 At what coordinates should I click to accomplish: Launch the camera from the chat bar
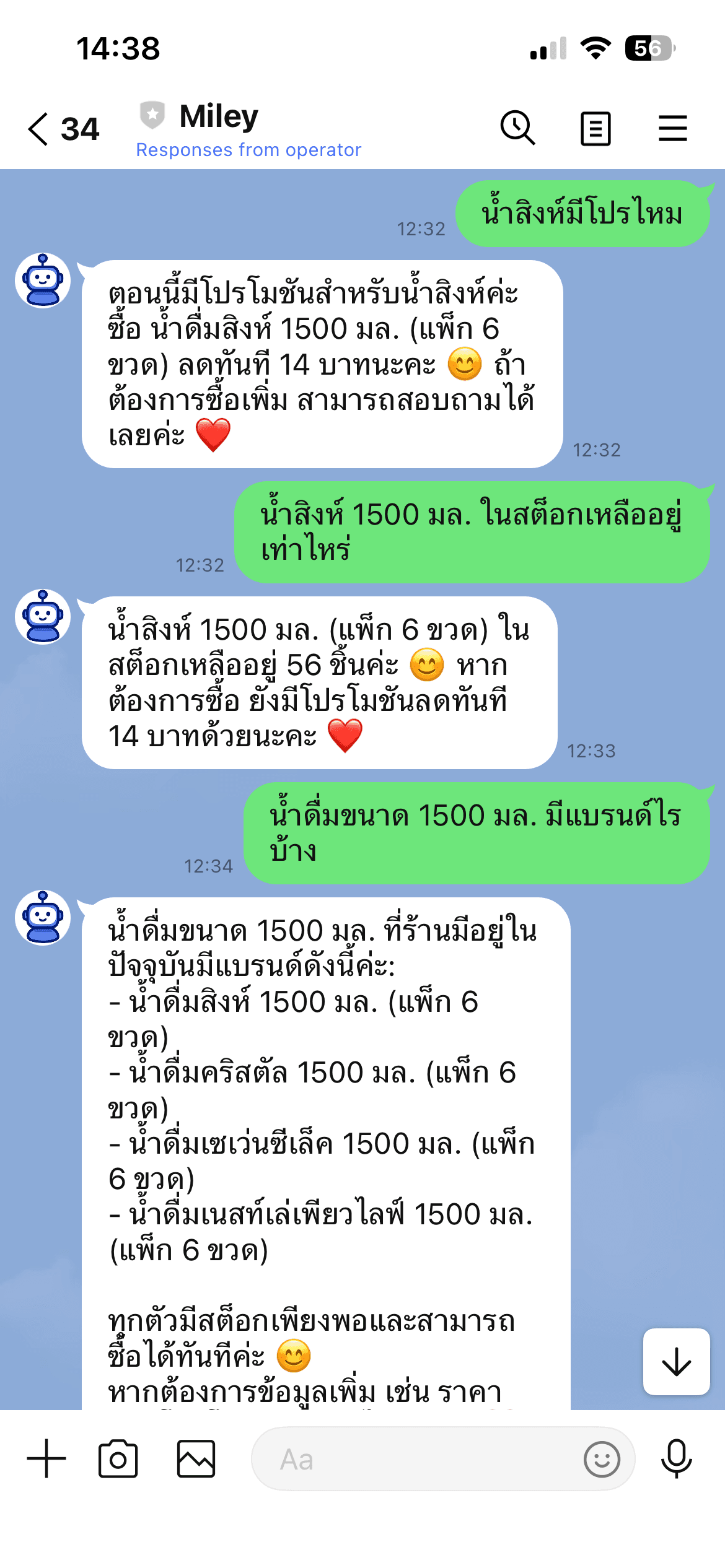pos(118,1458)
